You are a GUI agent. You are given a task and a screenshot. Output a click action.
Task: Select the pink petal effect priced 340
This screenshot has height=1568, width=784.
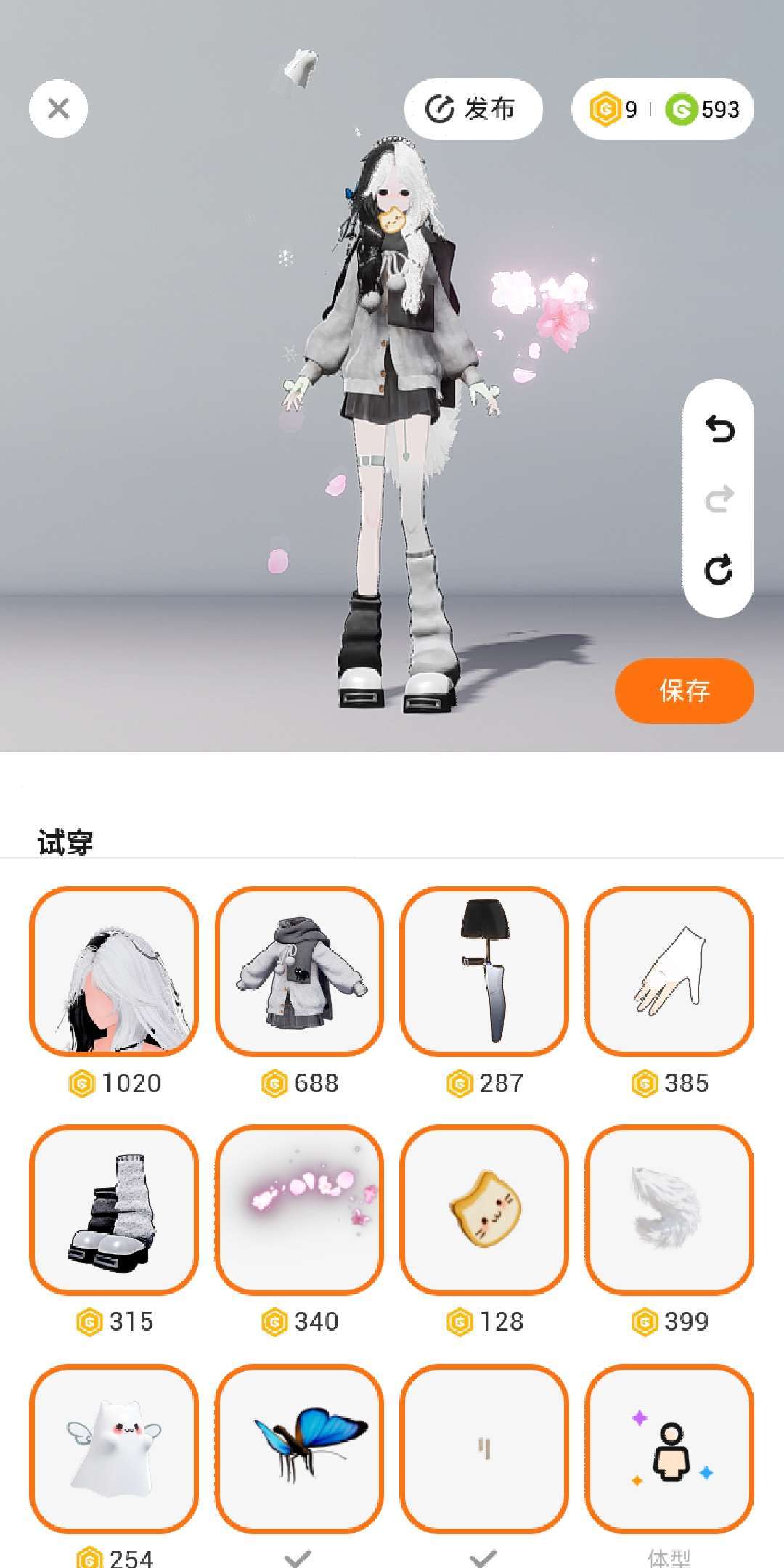(x=299, y=1209)
